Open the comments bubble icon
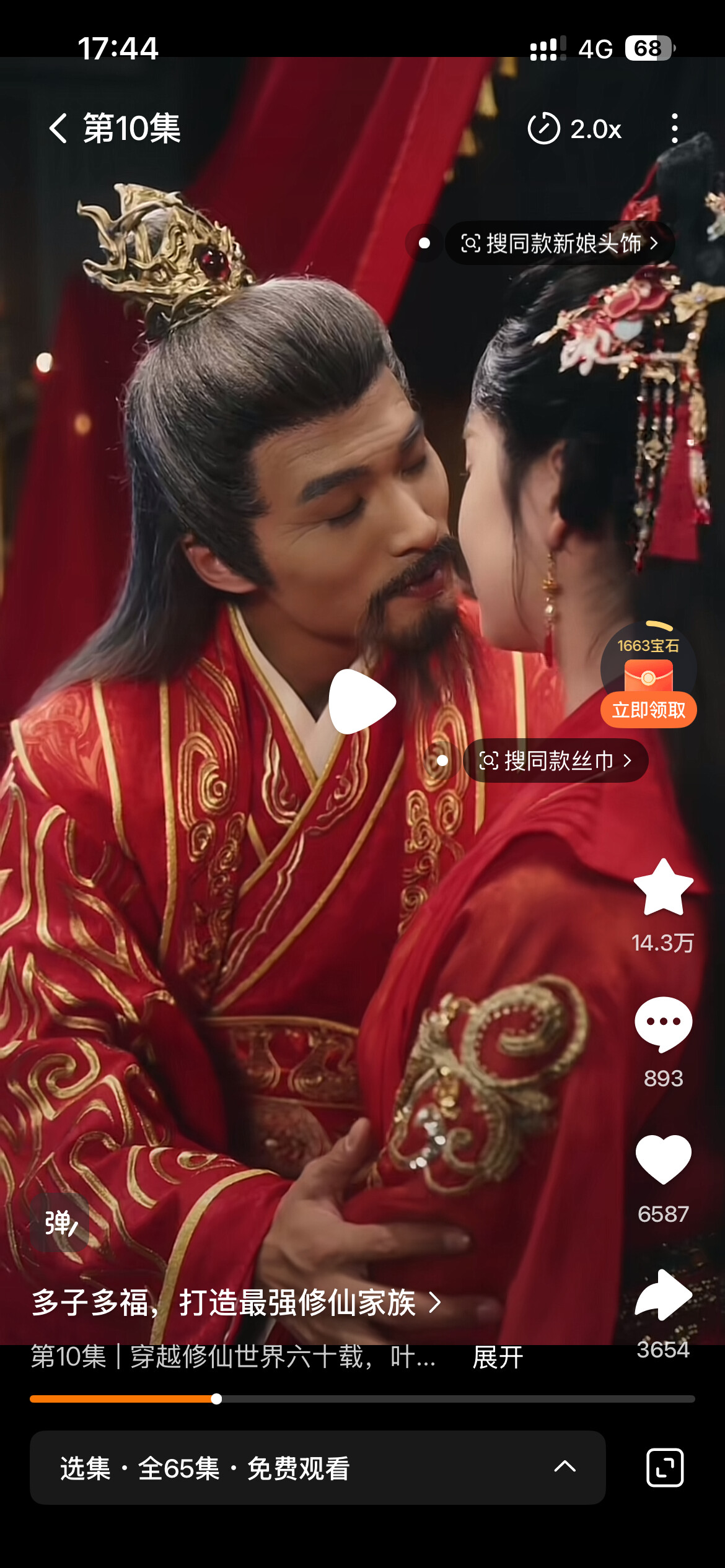725x1568 pixels. [664, 1025]
